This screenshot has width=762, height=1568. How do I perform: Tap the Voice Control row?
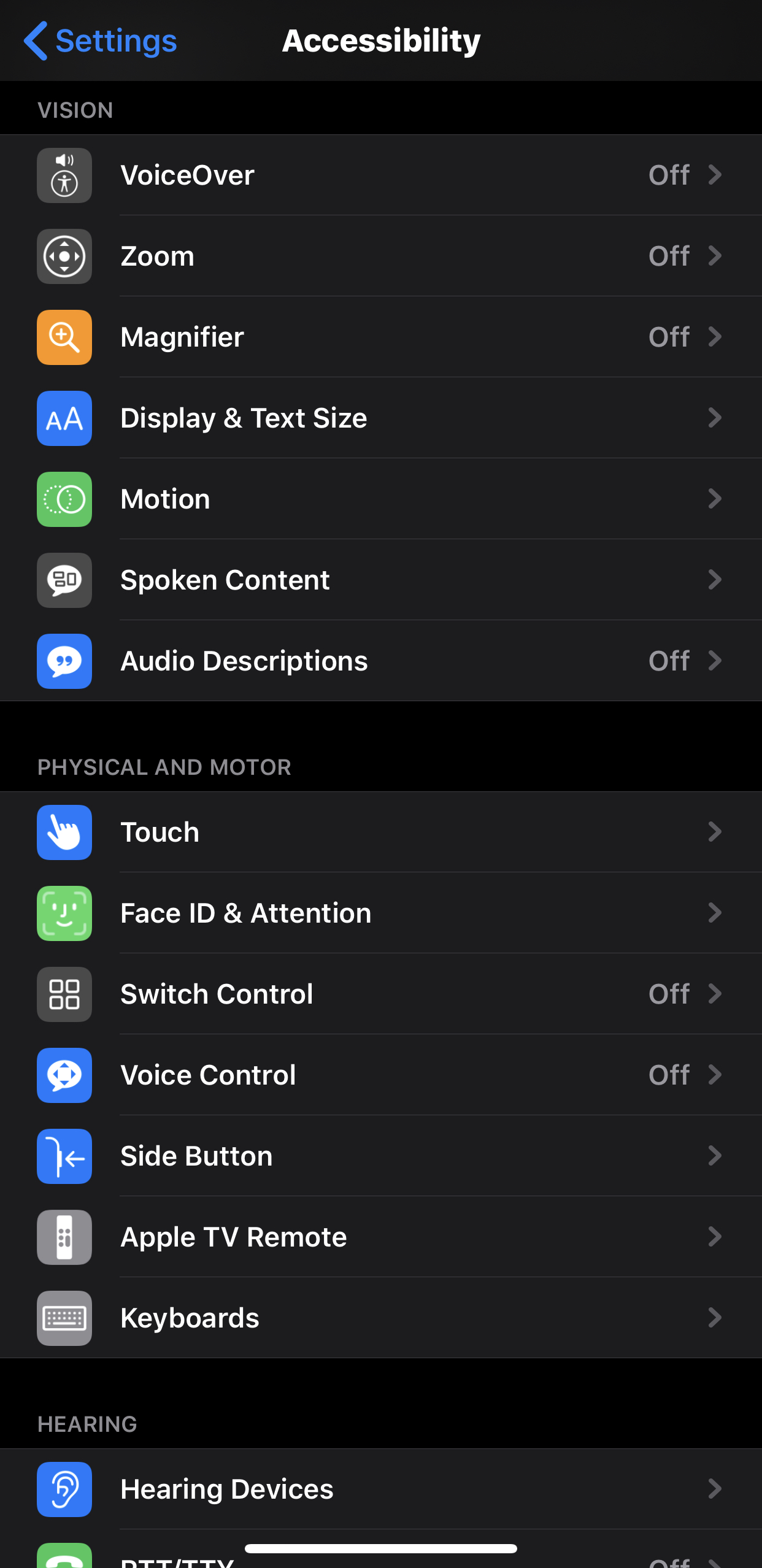pyautogui.click(x=380, y=1075)
